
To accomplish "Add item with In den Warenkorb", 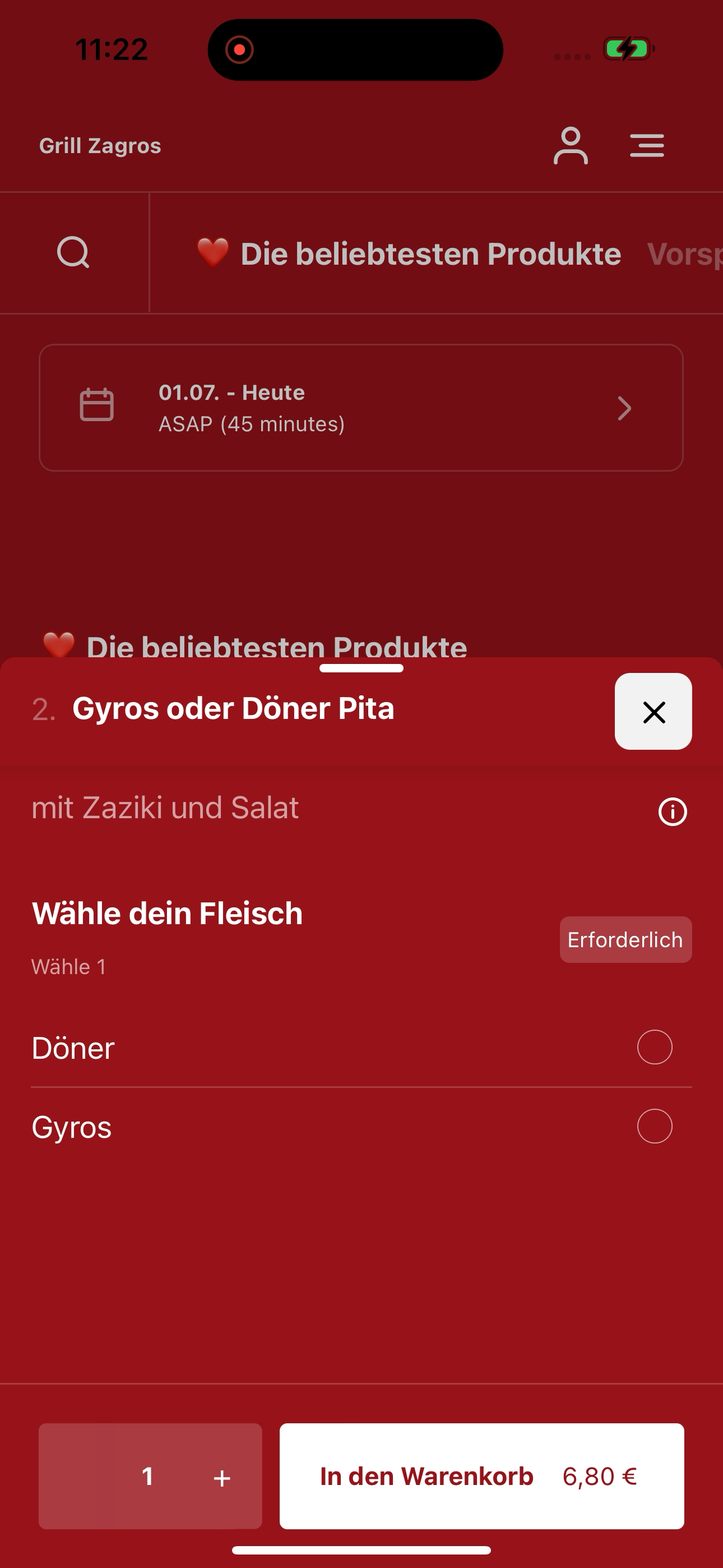I will 481,1476.
